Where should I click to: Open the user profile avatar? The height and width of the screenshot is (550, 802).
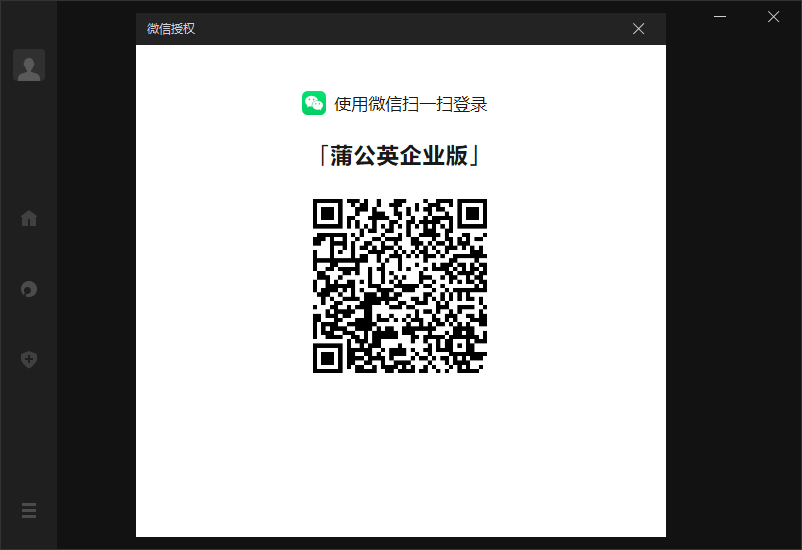coord(29,66)
